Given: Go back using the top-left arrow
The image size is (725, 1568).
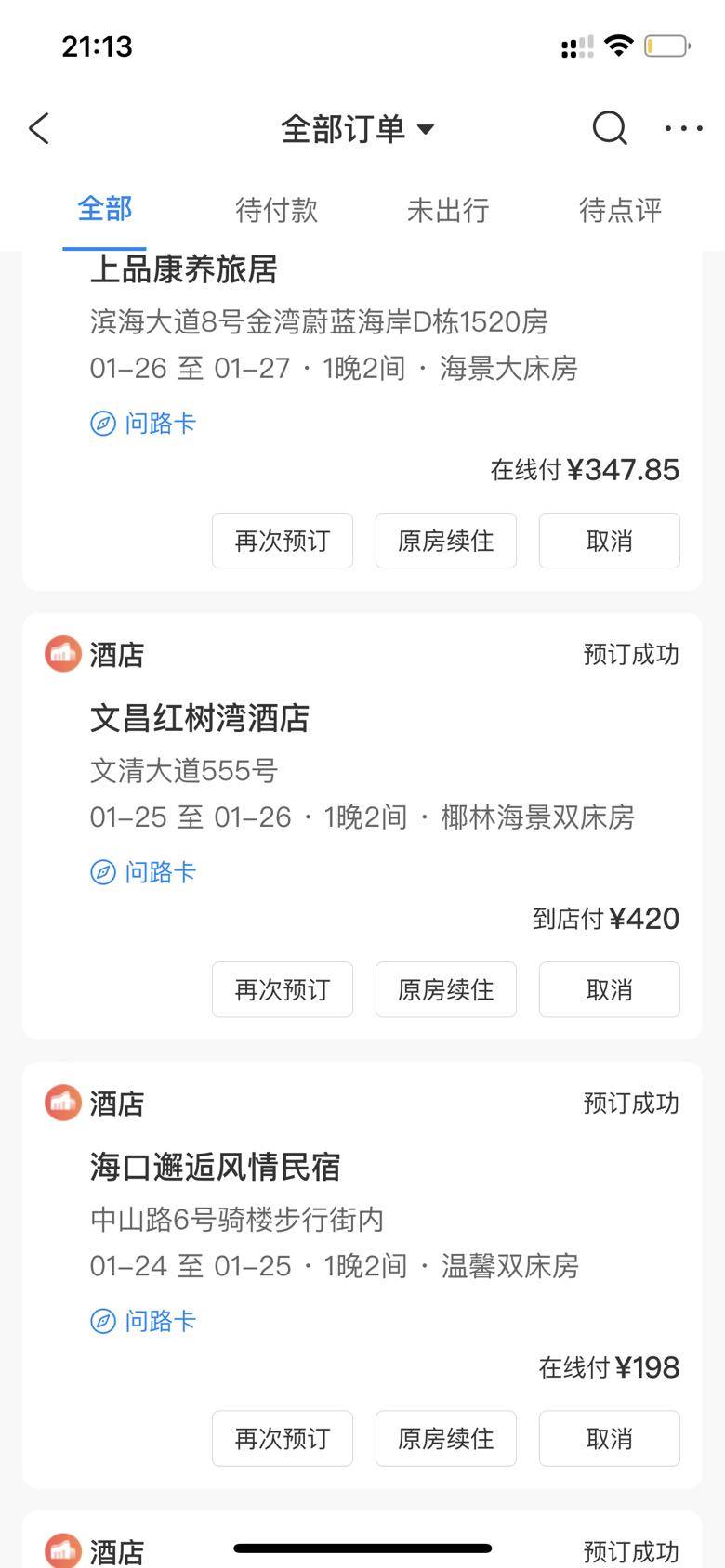Looking at the screenshot, I should coord(39,128).
